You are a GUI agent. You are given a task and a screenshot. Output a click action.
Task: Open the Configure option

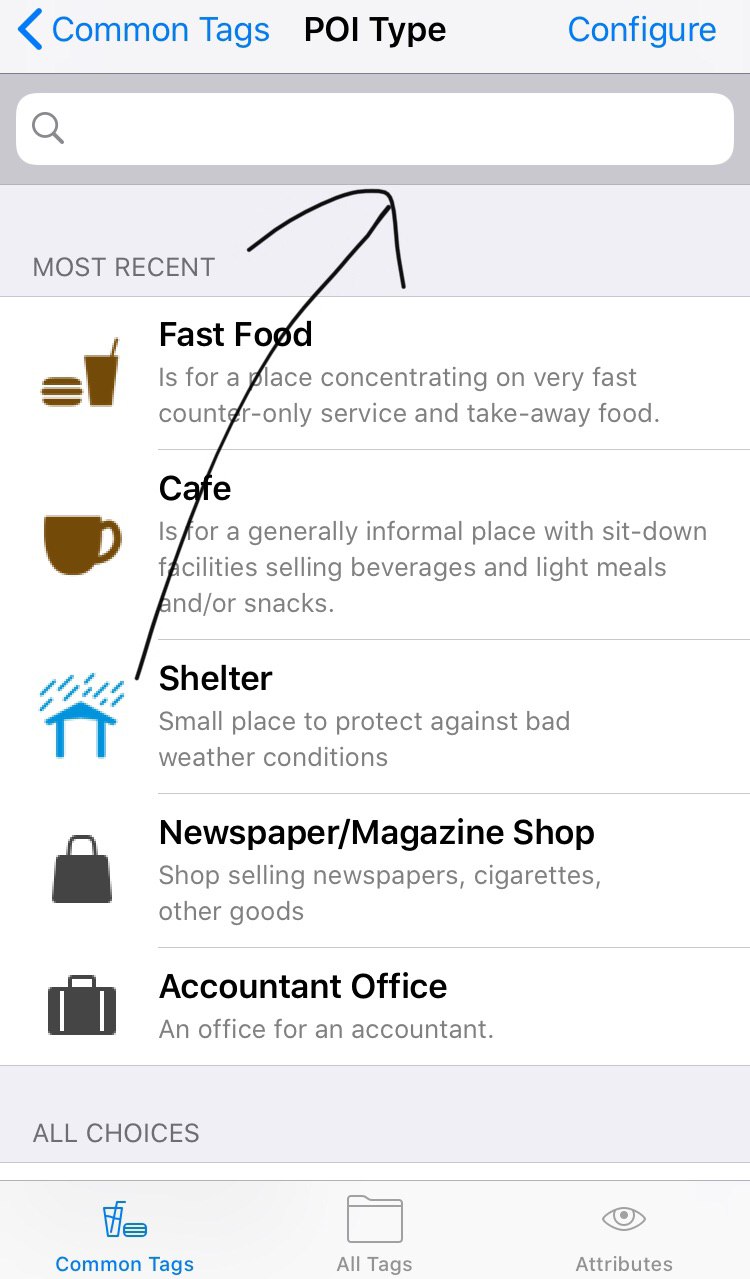click(x=642, y=30)
